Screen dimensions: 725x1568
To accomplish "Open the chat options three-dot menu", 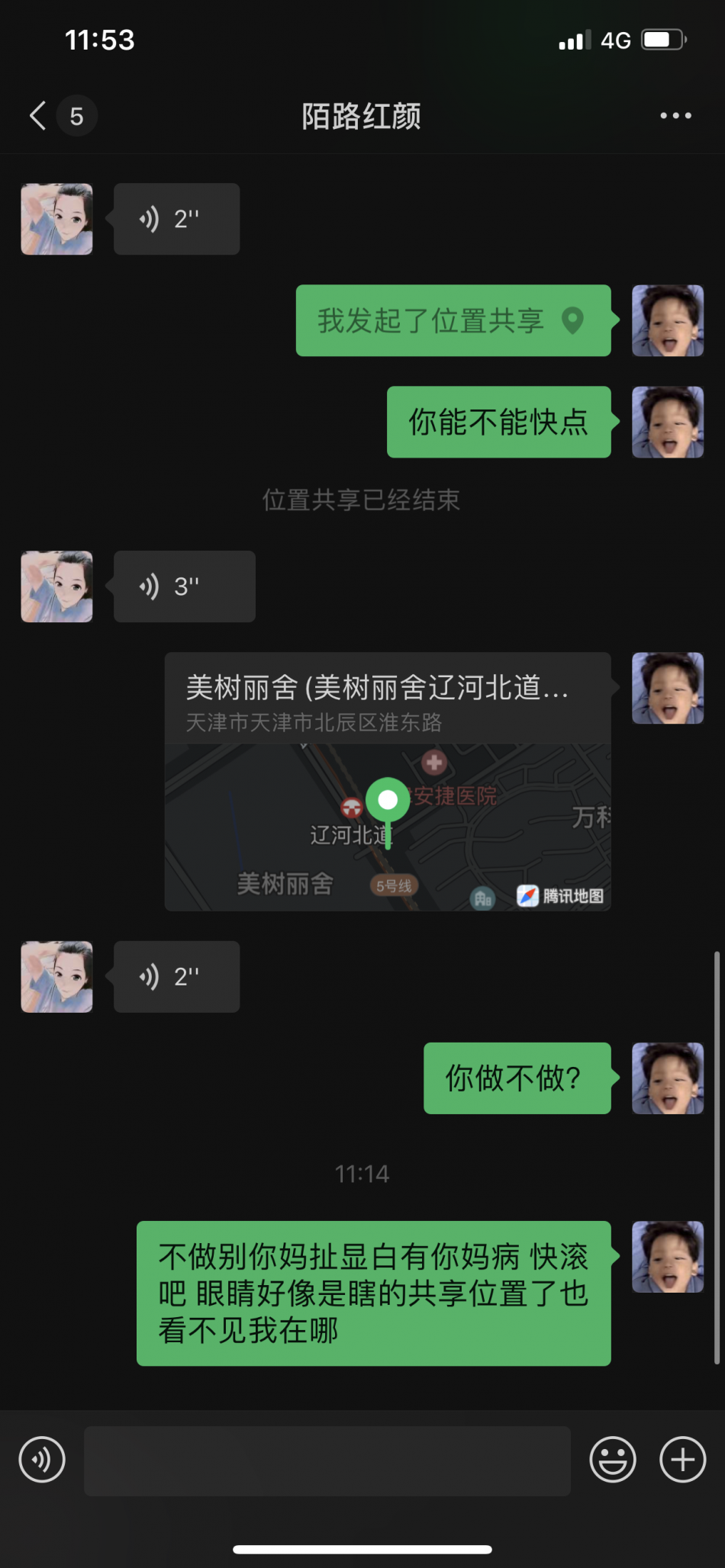I will pyautogui.click(x=675, y=116).
